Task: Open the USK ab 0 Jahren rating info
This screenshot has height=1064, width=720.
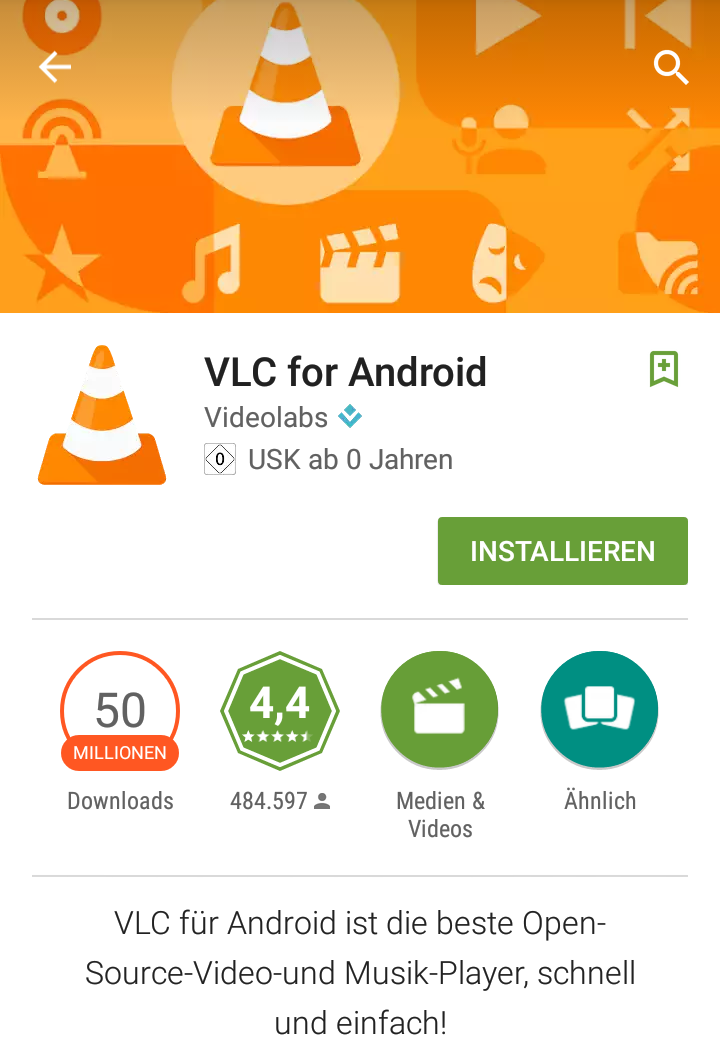Action: pyautogui.click(x=330, y=460)
